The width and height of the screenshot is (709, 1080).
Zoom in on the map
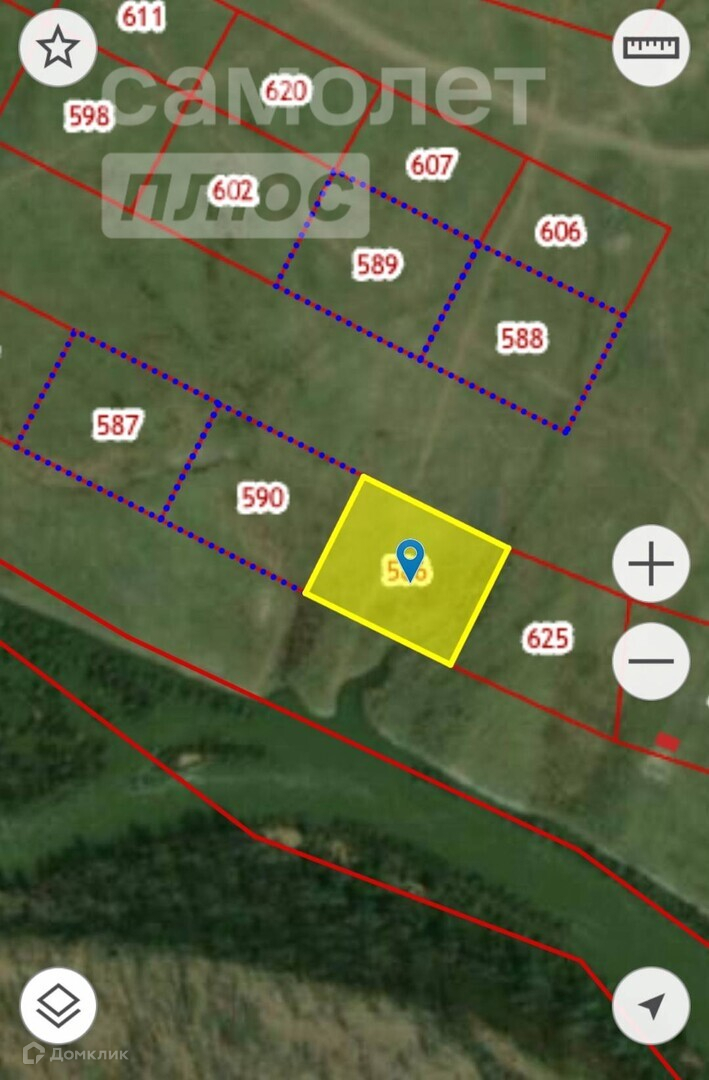[x=651, y=564]
